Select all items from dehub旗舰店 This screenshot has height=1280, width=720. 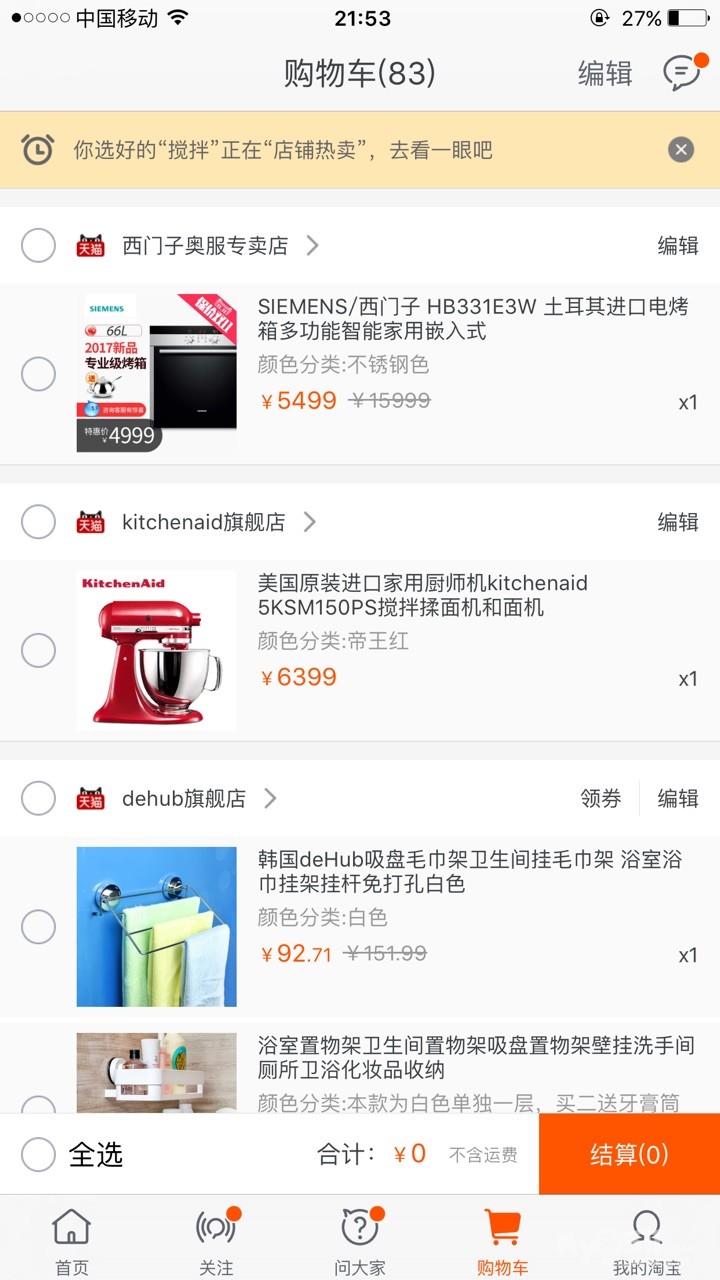pyautogui.click(x=38, y=798)
